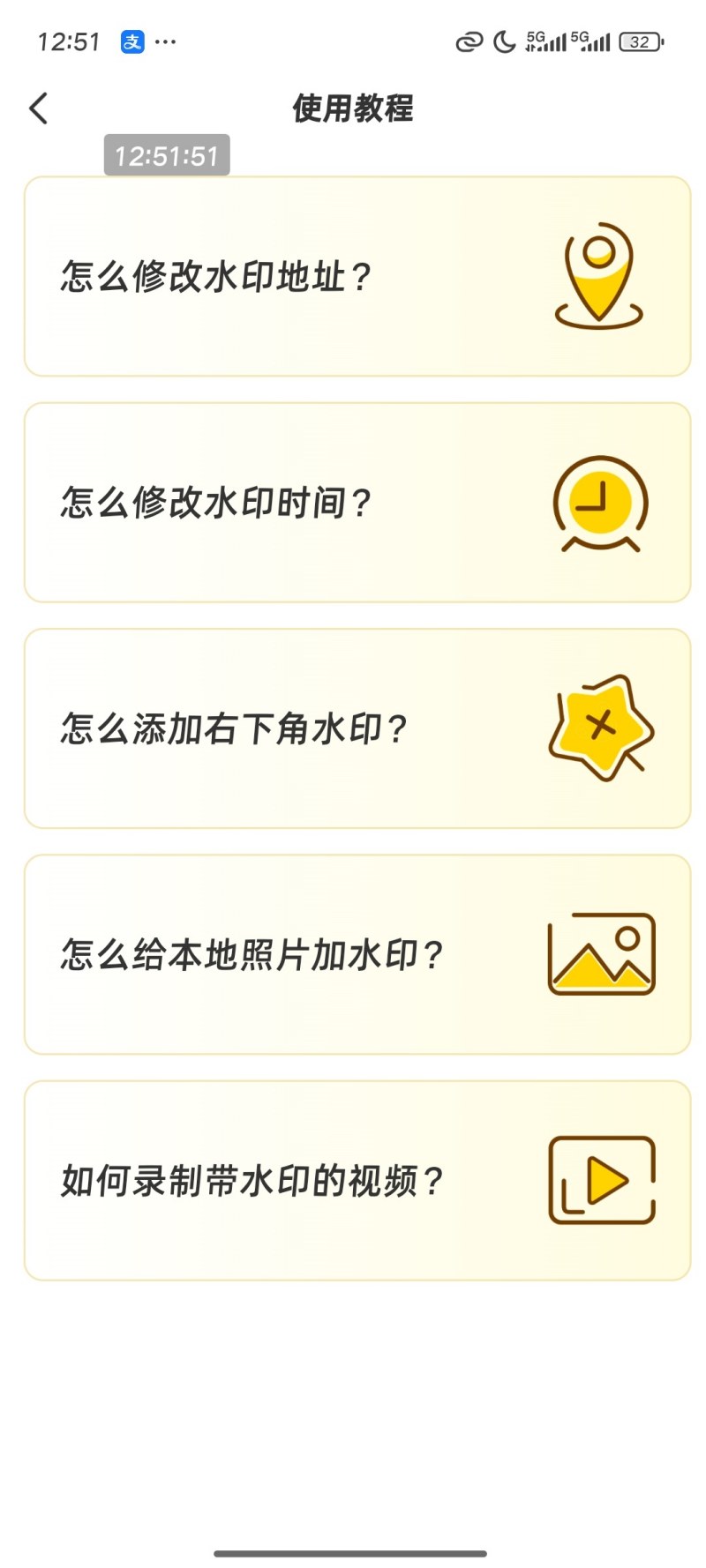Screen dimensions: 706x1568
Task: Tap the 12:51:51 timestamp overlay
Action: 167,156
